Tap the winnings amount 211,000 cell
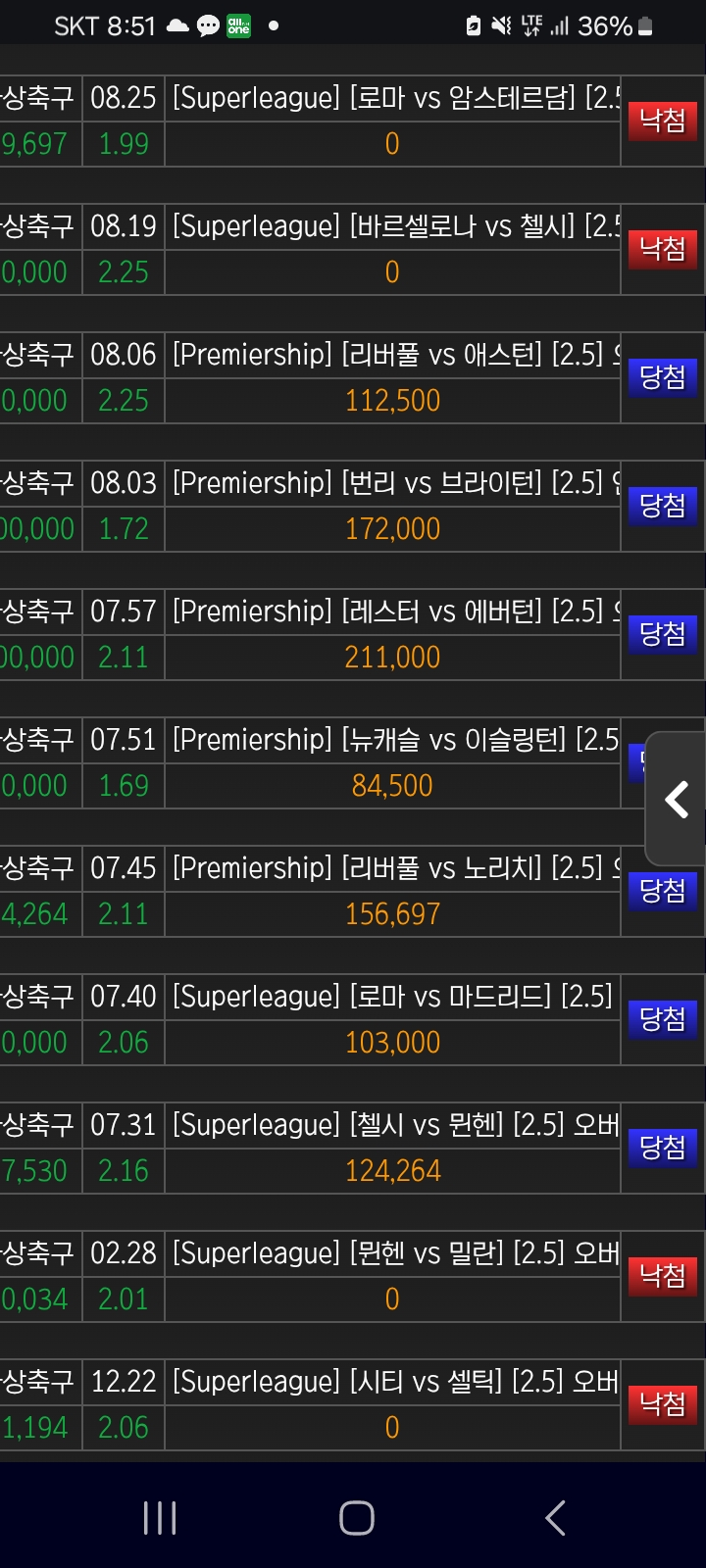This screenshot has width=706, height=1568. point(392,657)
